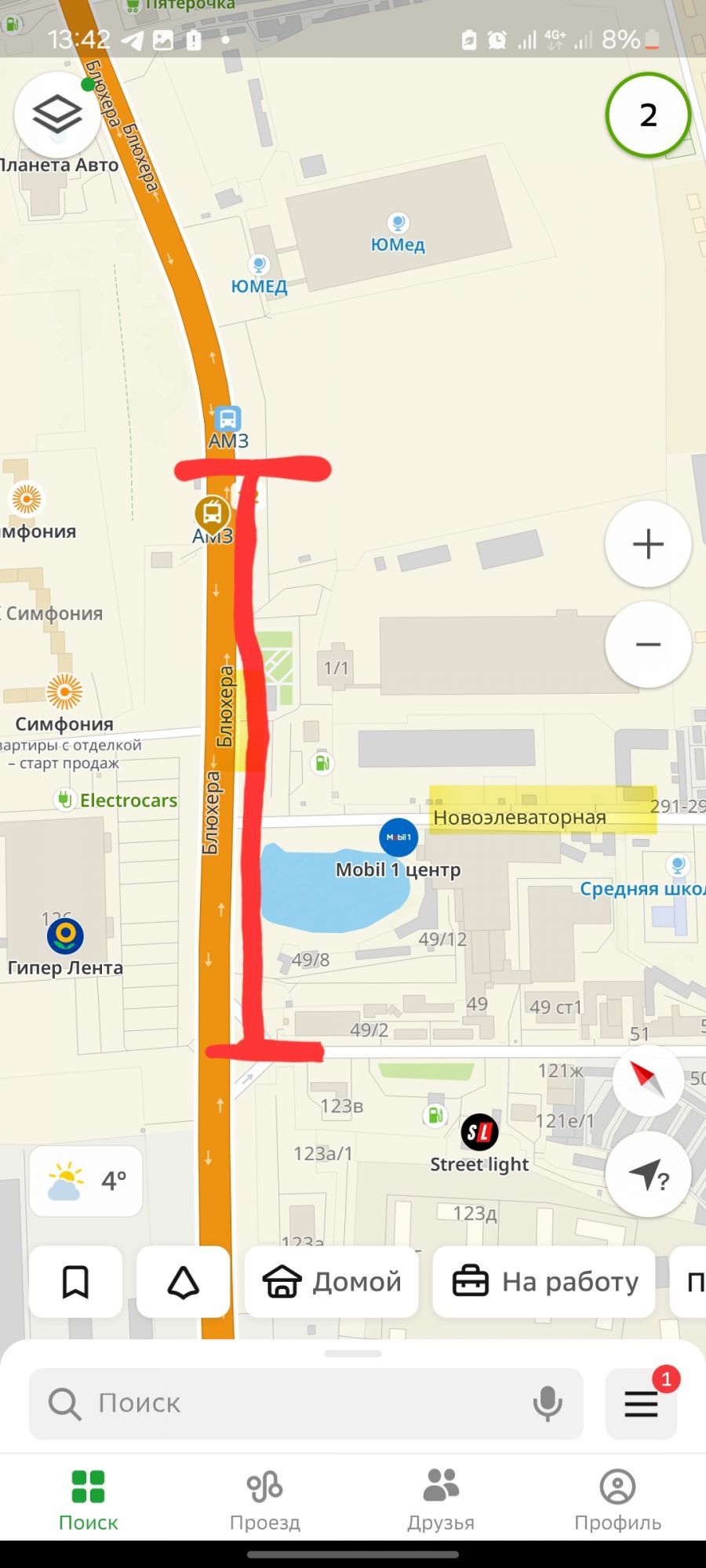Tap the triangular icon button beside bookmarks
The width and height of the screenshot is (706, 1568).
183,1282
